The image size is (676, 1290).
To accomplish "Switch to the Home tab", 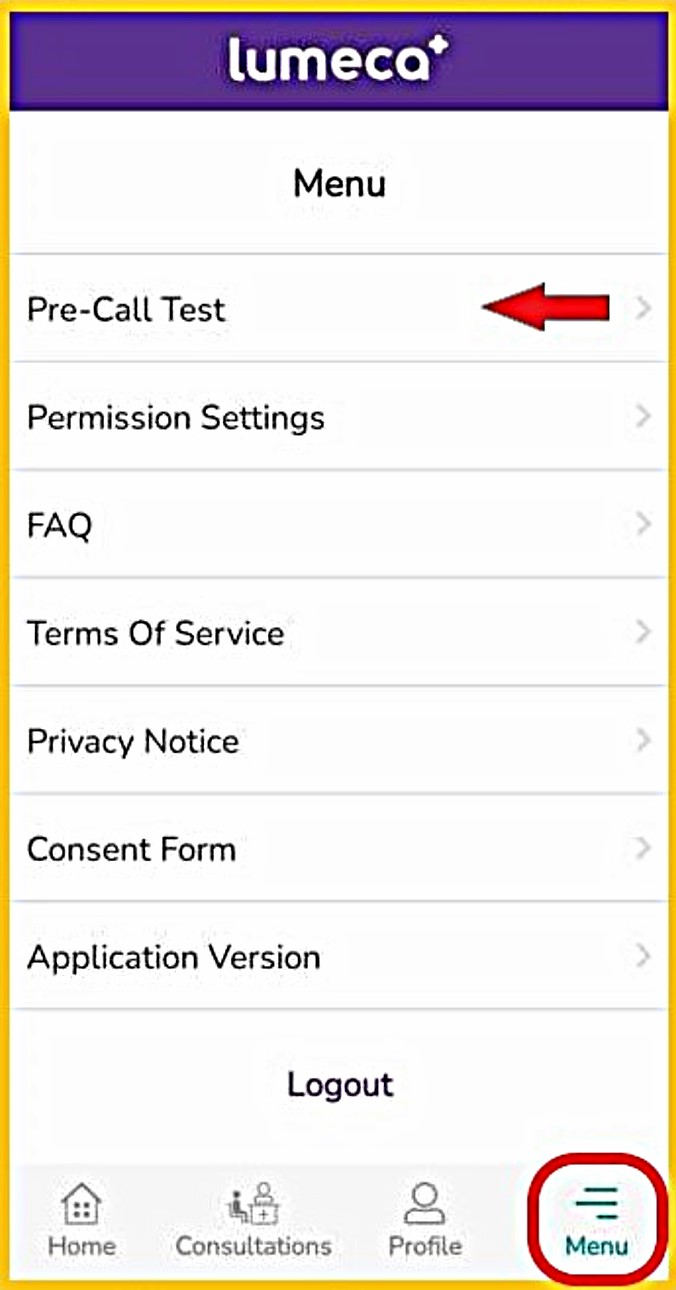I will point(82,1220).
